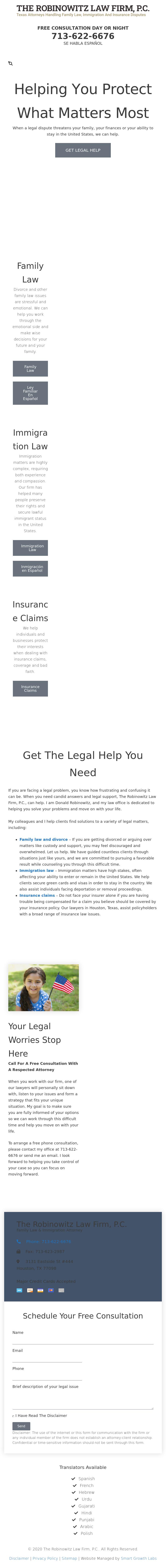Image resolution: width=166 pixels, height=1568 pixels.
Task: Open the Sitemap footer link
Action: point(69,1558)
